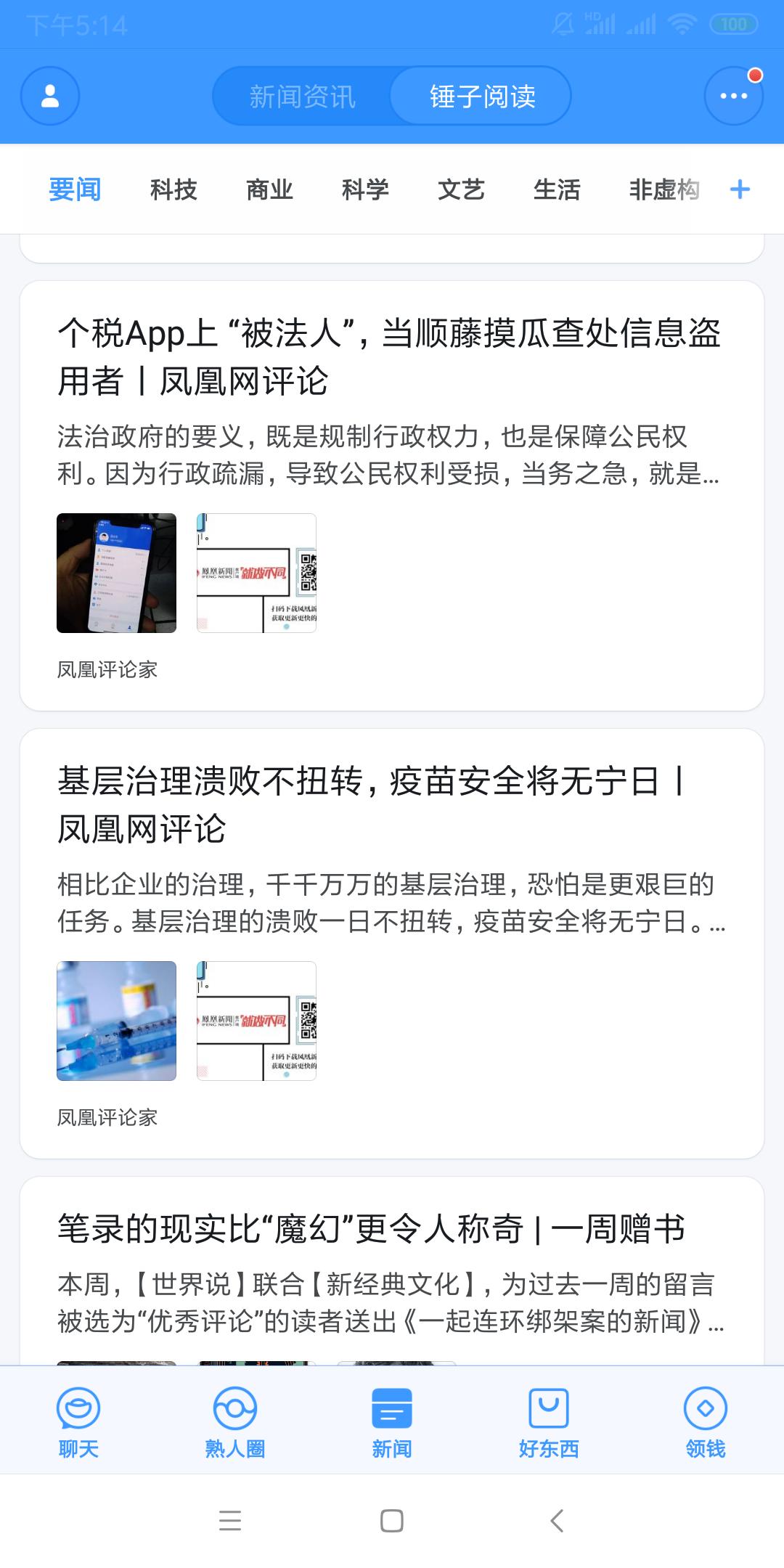Select the 新闻 news icon in bottom navigation
The width and height of the screenshot is (784, 1568).
tap(391, 1408)
